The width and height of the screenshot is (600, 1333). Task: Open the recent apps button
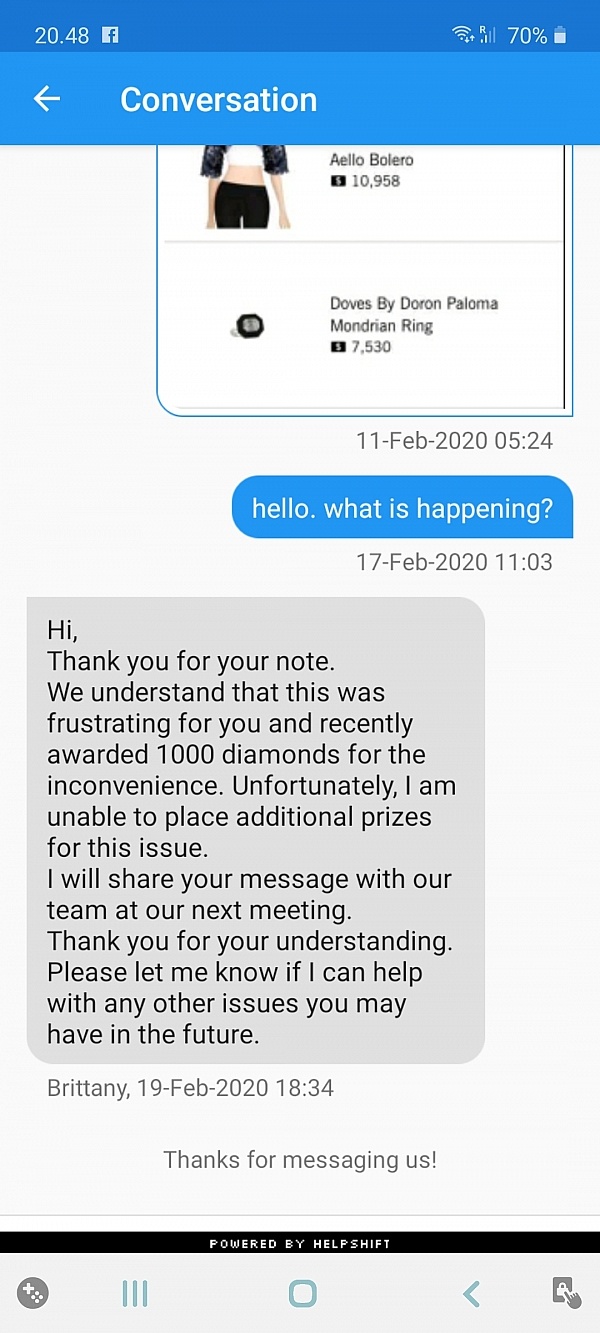pyautogui.click(x=135, y=1293)
